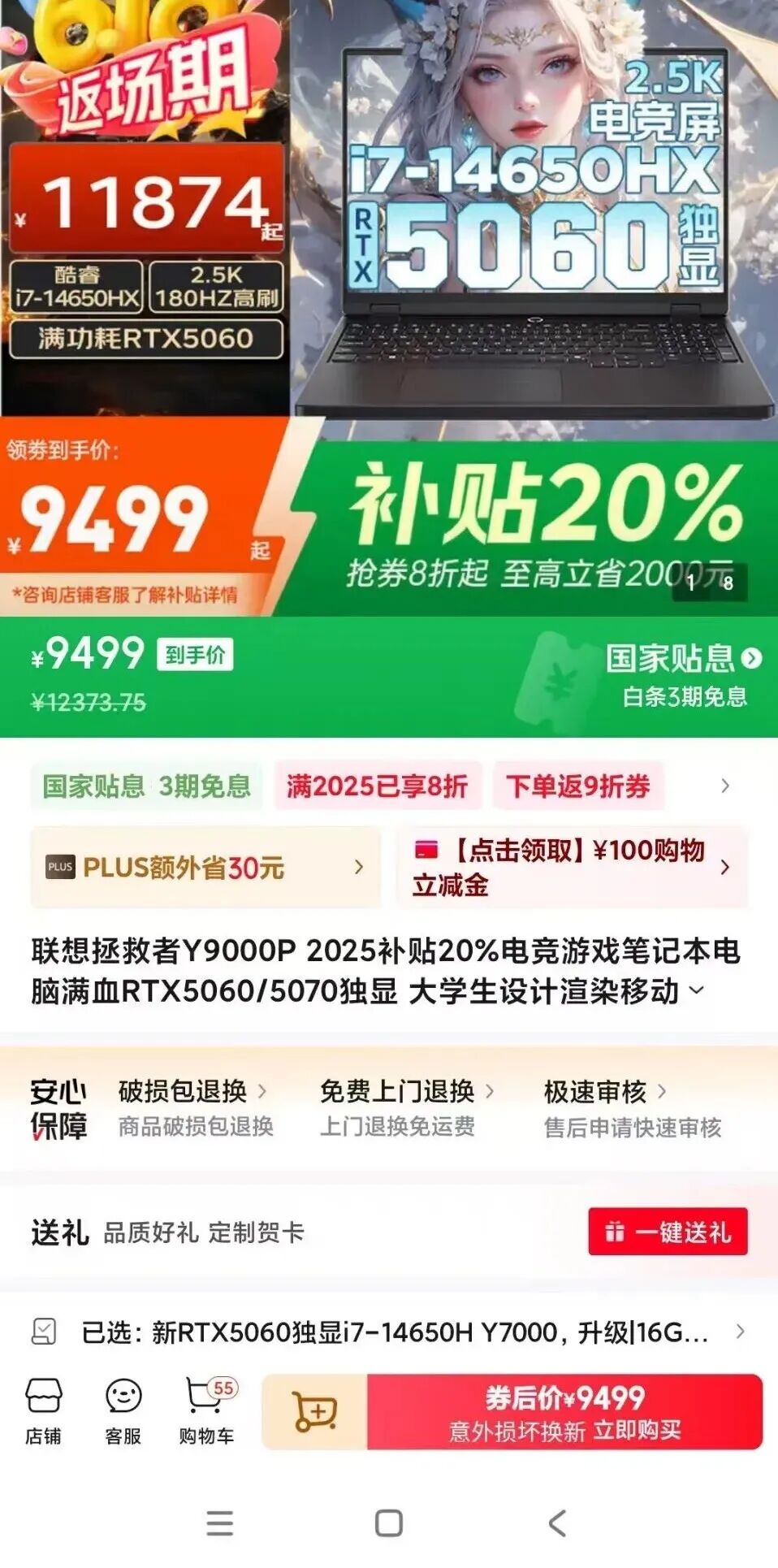The height and width of the screenshot is (1568, 778).
Task: Open the 下单返9折券 promotion tag
Action: (x=578, y=786)
